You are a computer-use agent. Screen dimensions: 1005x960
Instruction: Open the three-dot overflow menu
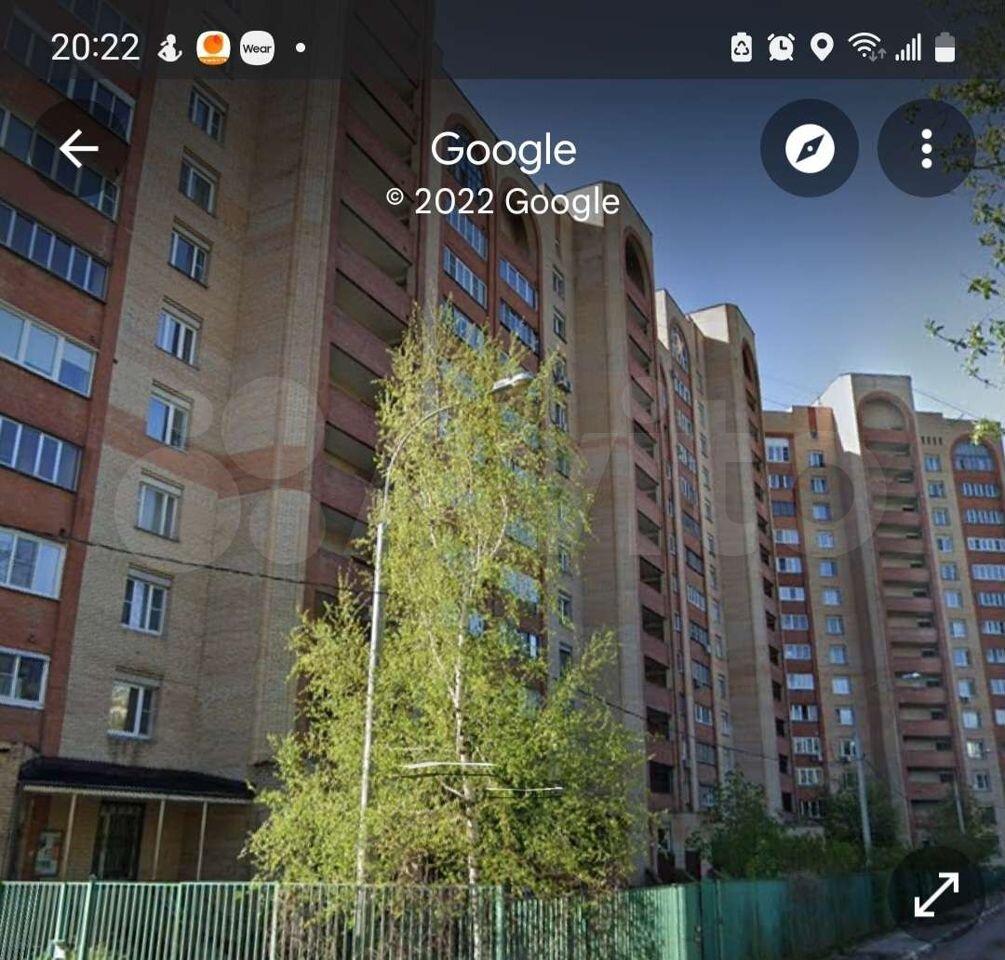(926, 149)
